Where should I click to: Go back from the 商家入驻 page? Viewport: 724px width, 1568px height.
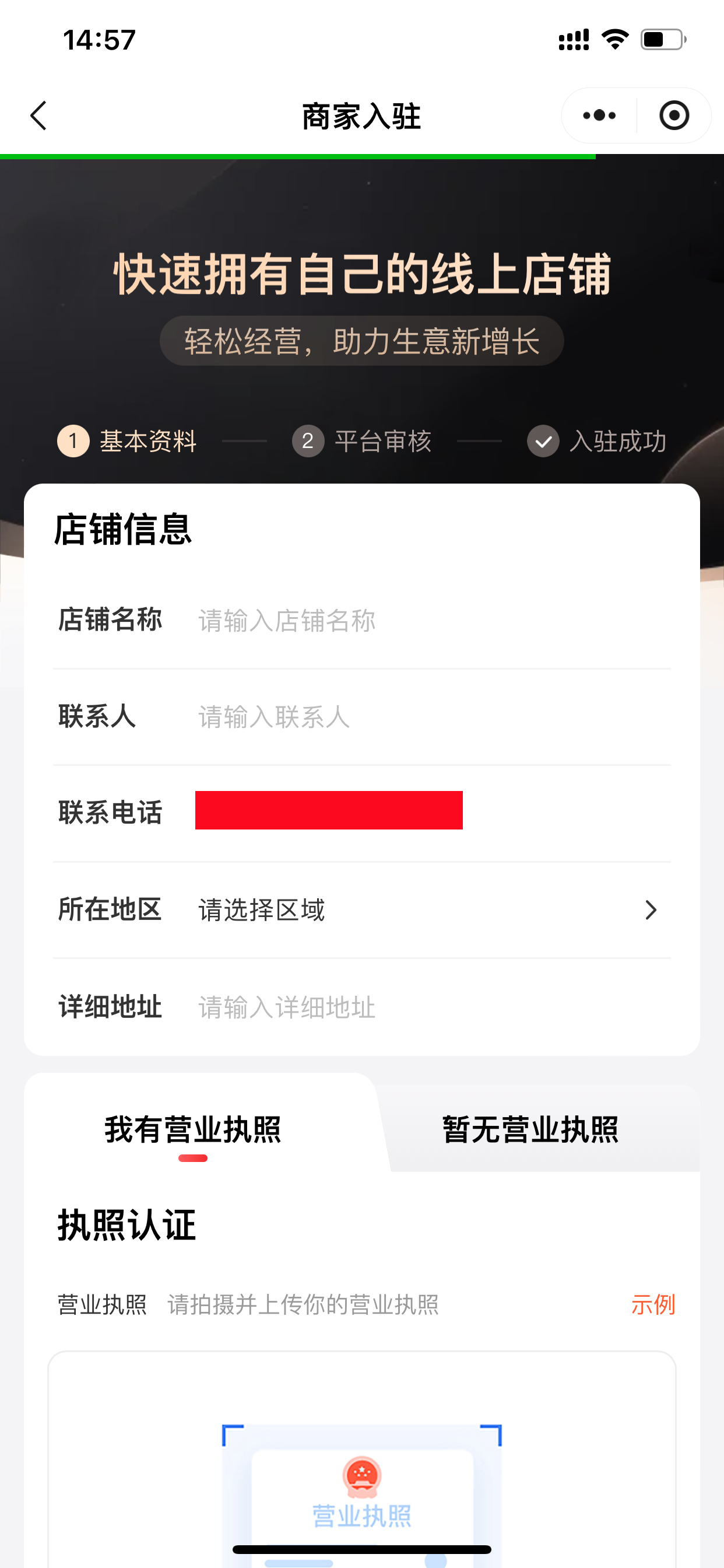point(38,116)
